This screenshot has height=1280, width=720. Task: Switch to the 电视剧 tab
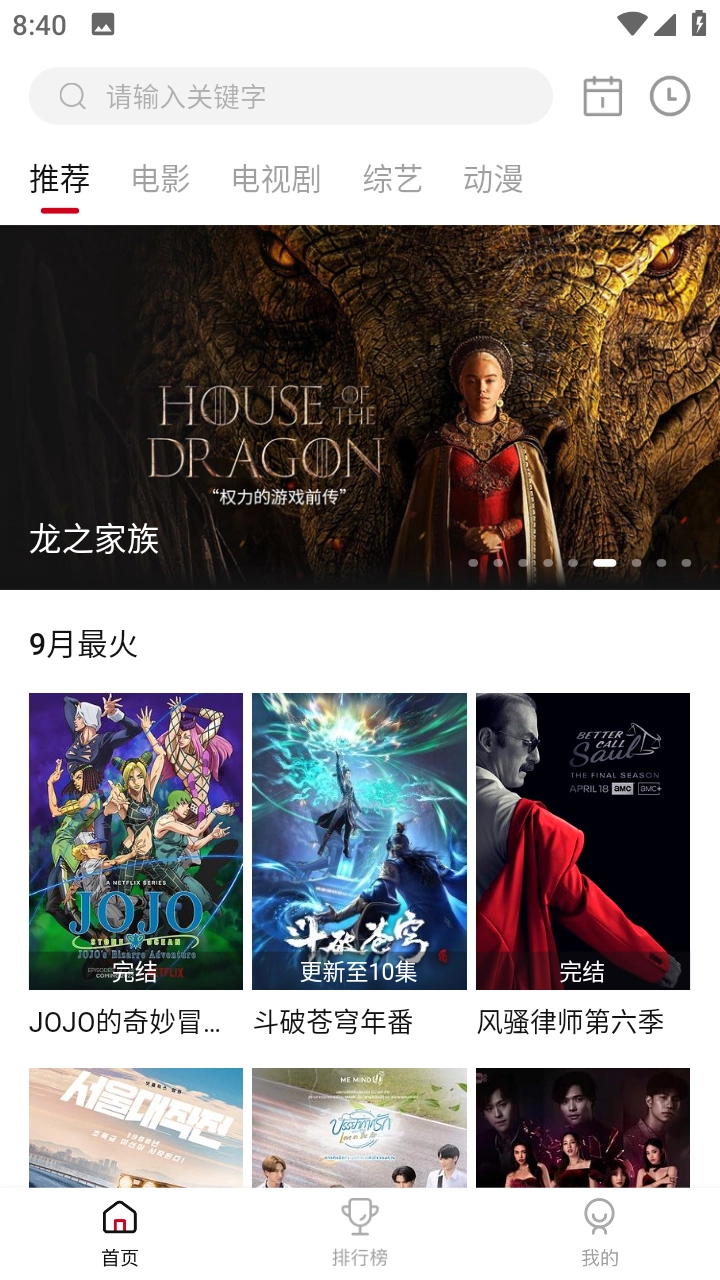click(x=276, y=180)
